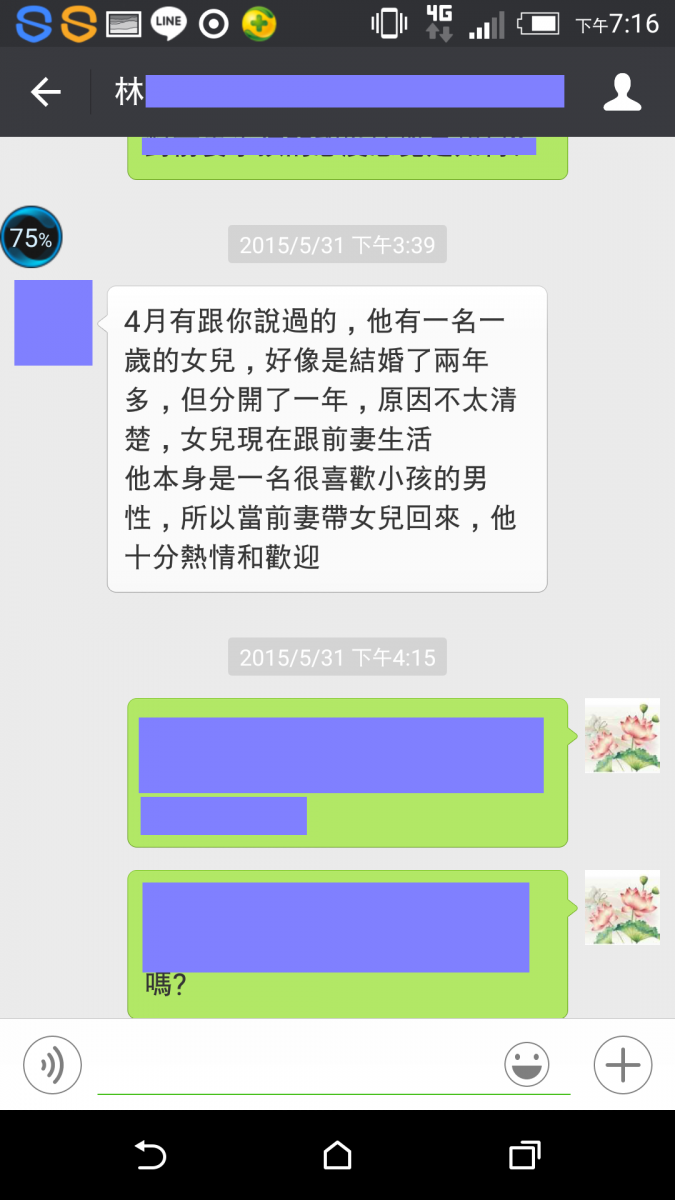Screen dimensions: 675x1200
Task: Open the plus attachment menu
Action: (x=622, y=1064)
